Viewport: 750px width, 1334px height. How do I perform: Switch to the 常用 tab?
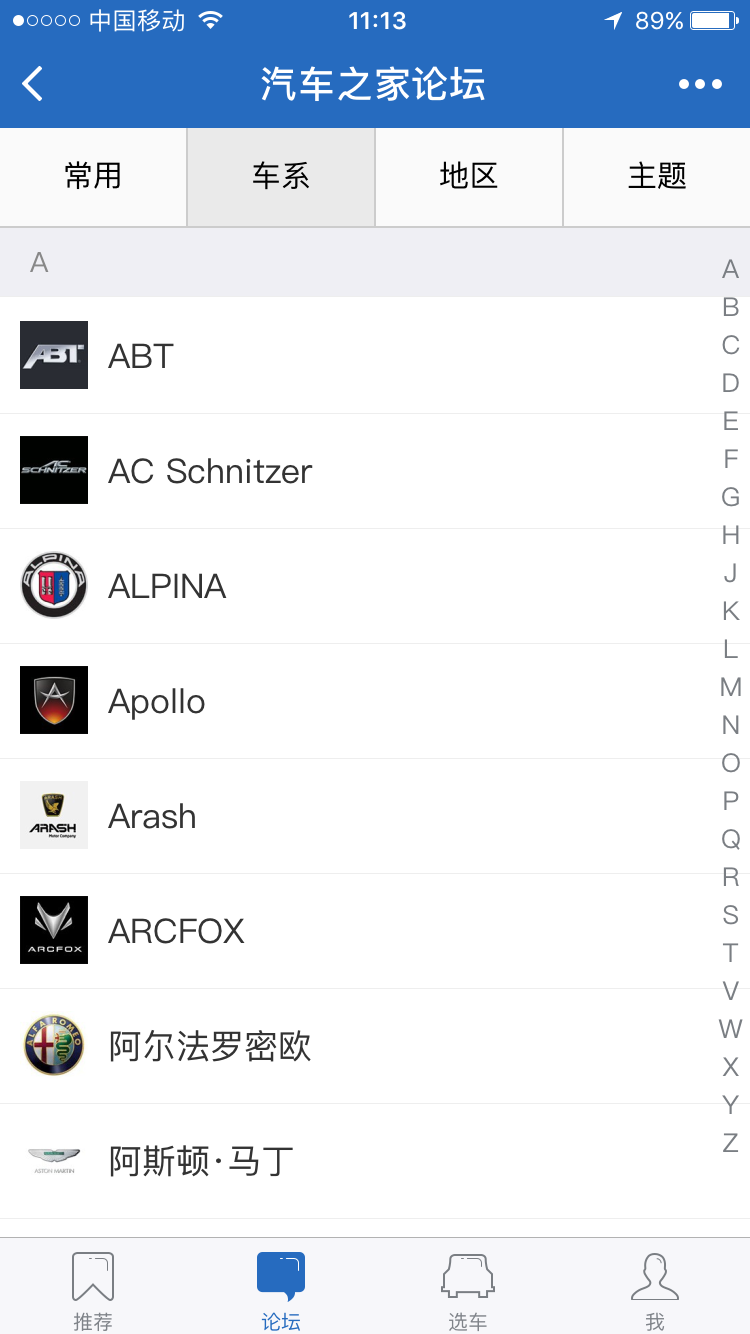coord(93,177)
